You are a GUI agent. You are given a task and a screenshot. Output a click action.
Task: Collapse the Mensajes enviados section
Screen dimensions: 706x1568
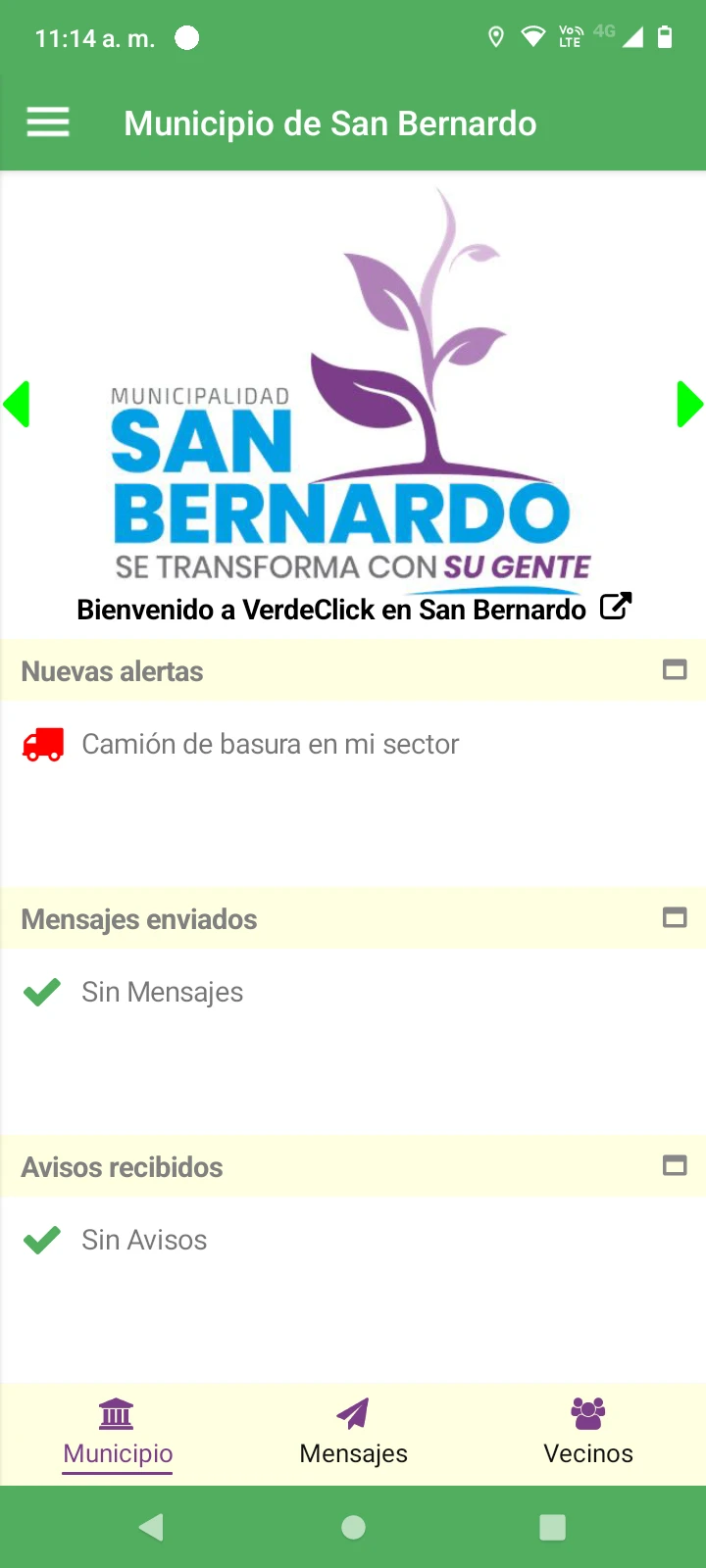click(675, 918)
